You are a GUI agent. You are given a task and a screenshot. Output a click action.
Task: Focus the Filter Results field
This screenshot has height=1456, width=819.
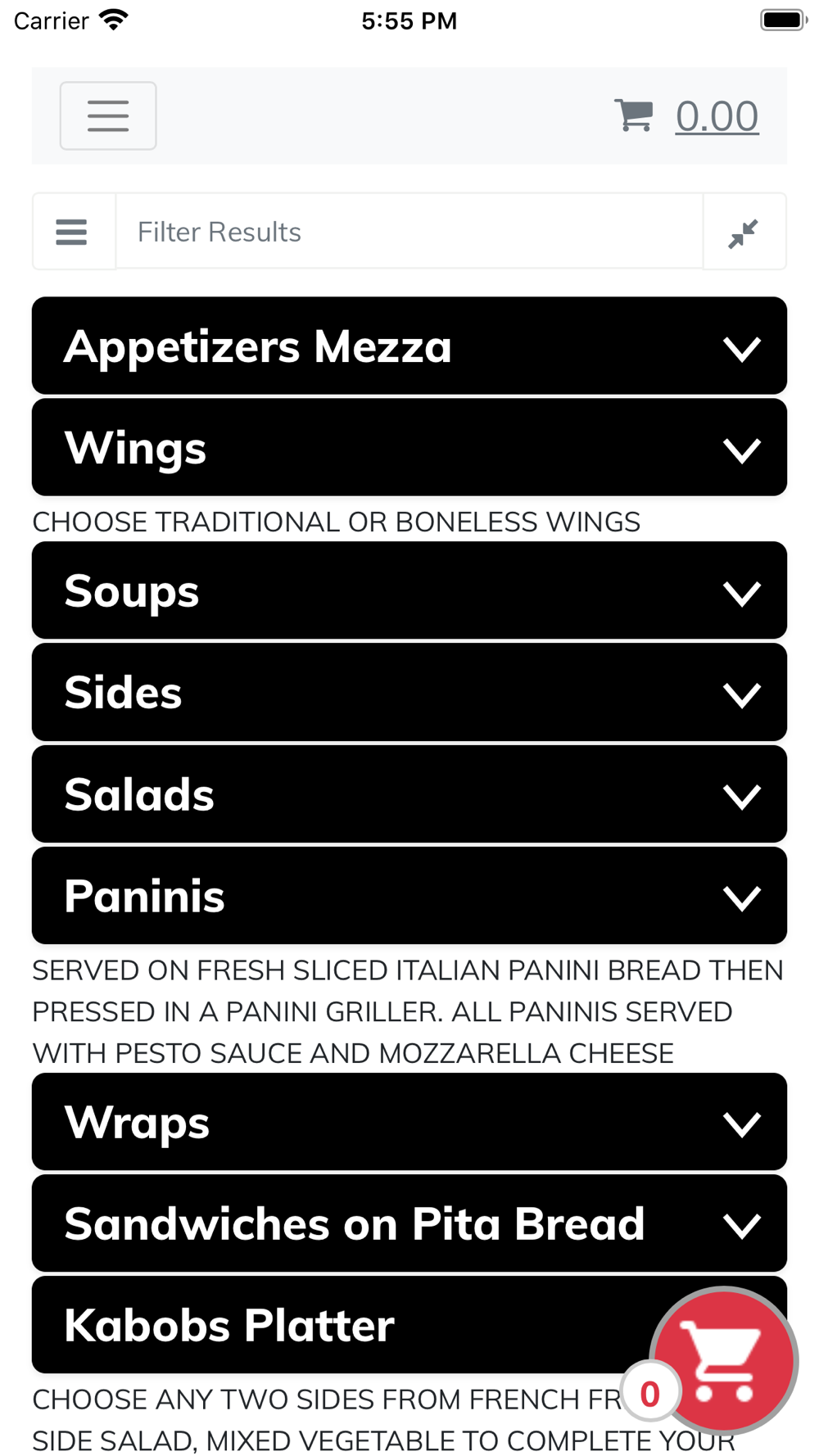tap(409, 232)
